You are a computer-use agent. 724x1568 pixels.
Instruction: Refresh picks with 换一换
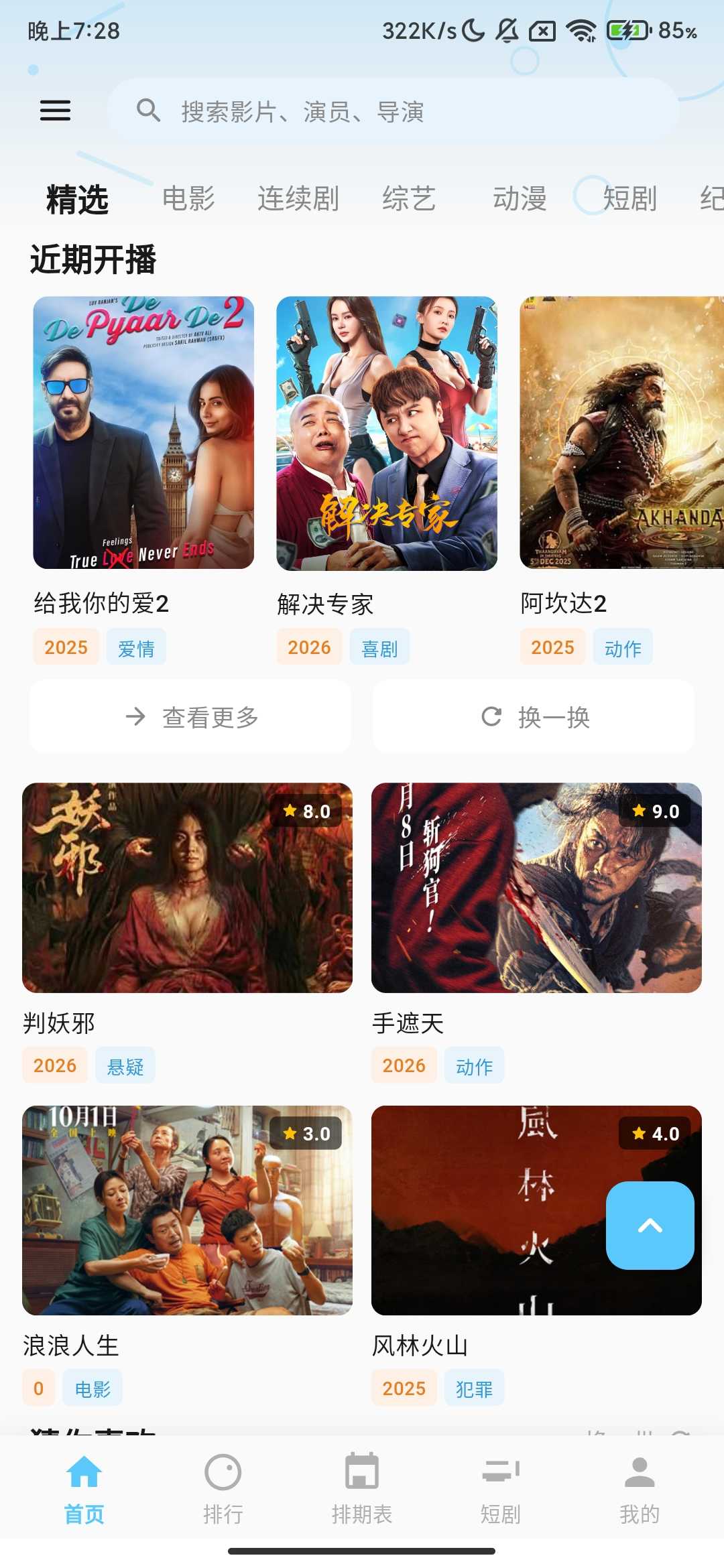click(x=534, y=717)
